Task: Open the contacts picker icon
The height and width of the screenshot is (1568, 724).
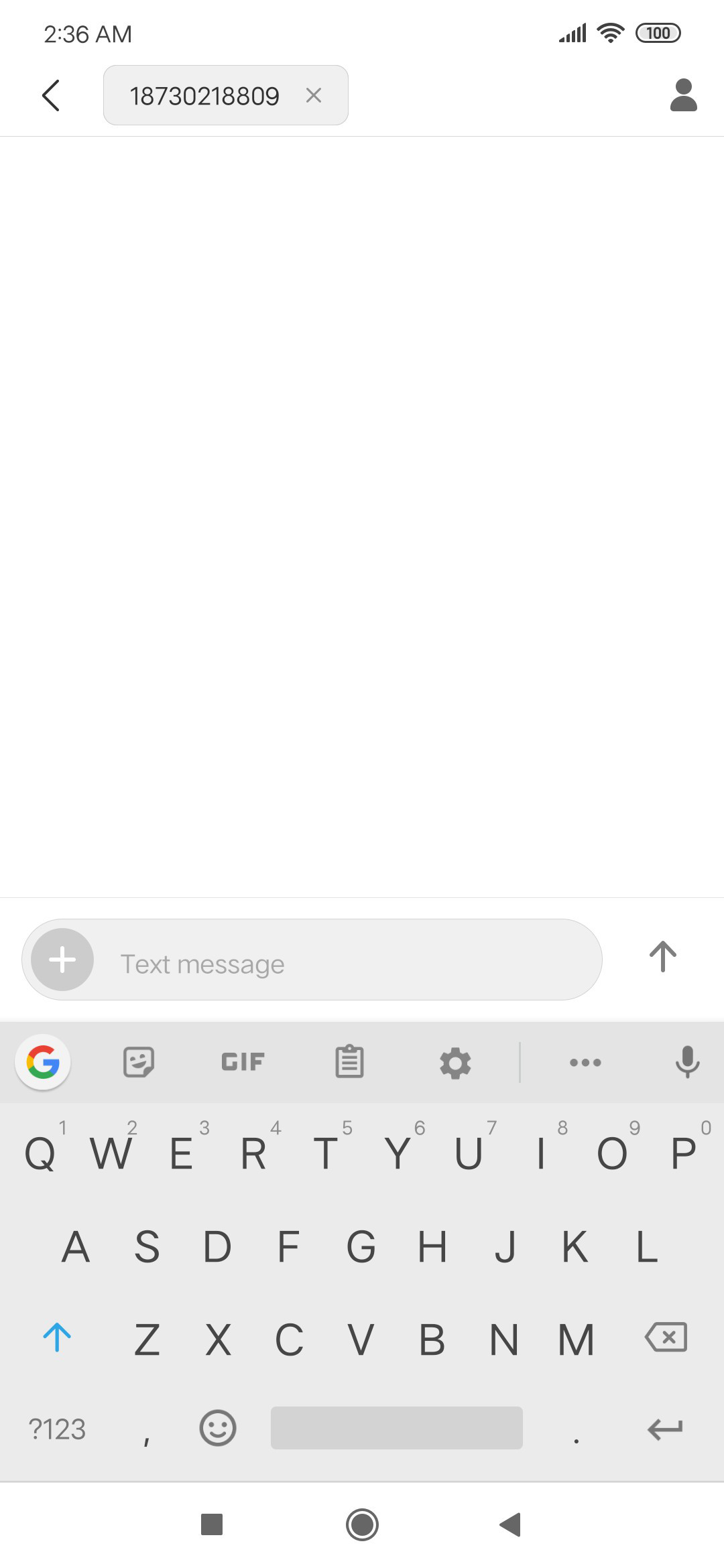Action: coord(684,95)
